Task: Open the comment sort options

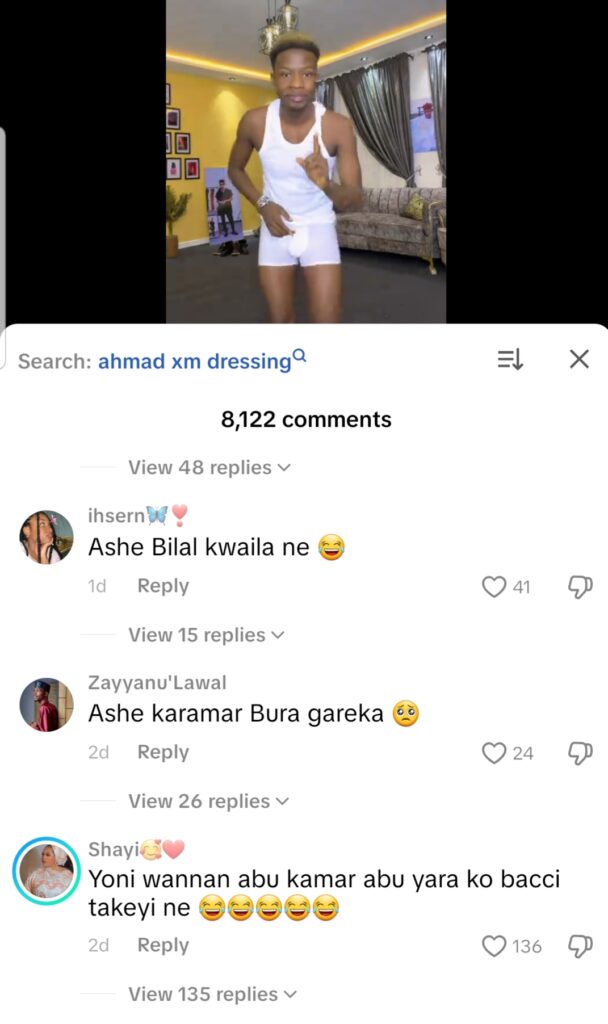Action: point(510,360)
